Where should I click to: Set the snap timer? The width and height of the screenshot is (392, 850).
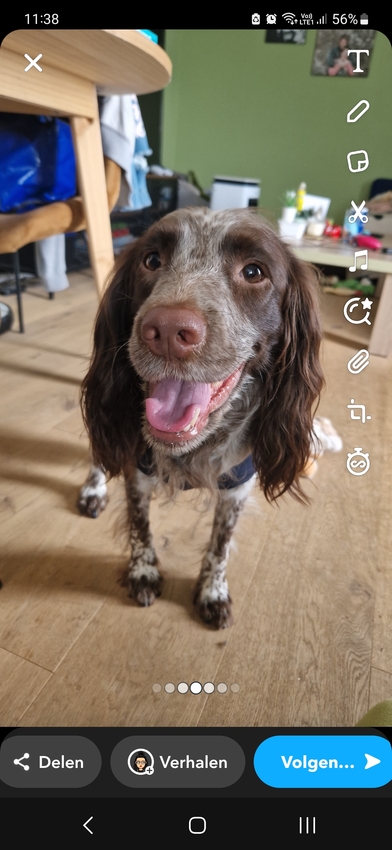tap(358, 462)
